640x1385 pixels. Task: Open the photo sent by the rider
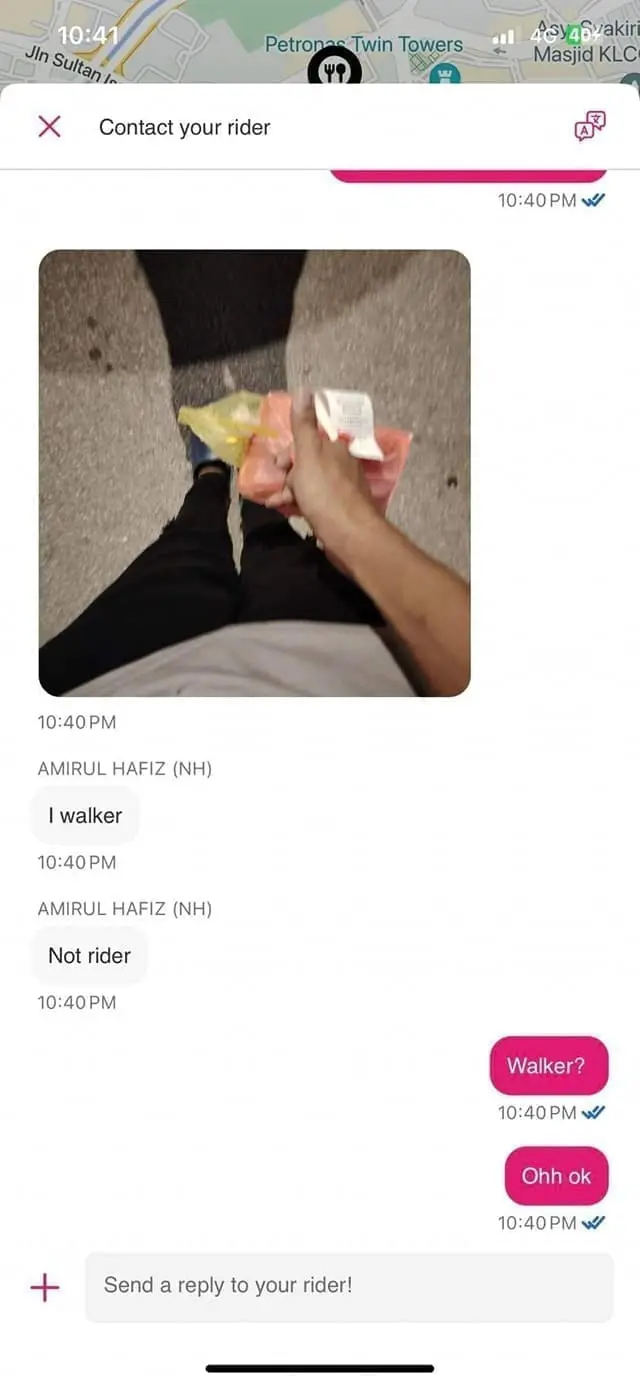pyautogui.click(x=254, y=472)
